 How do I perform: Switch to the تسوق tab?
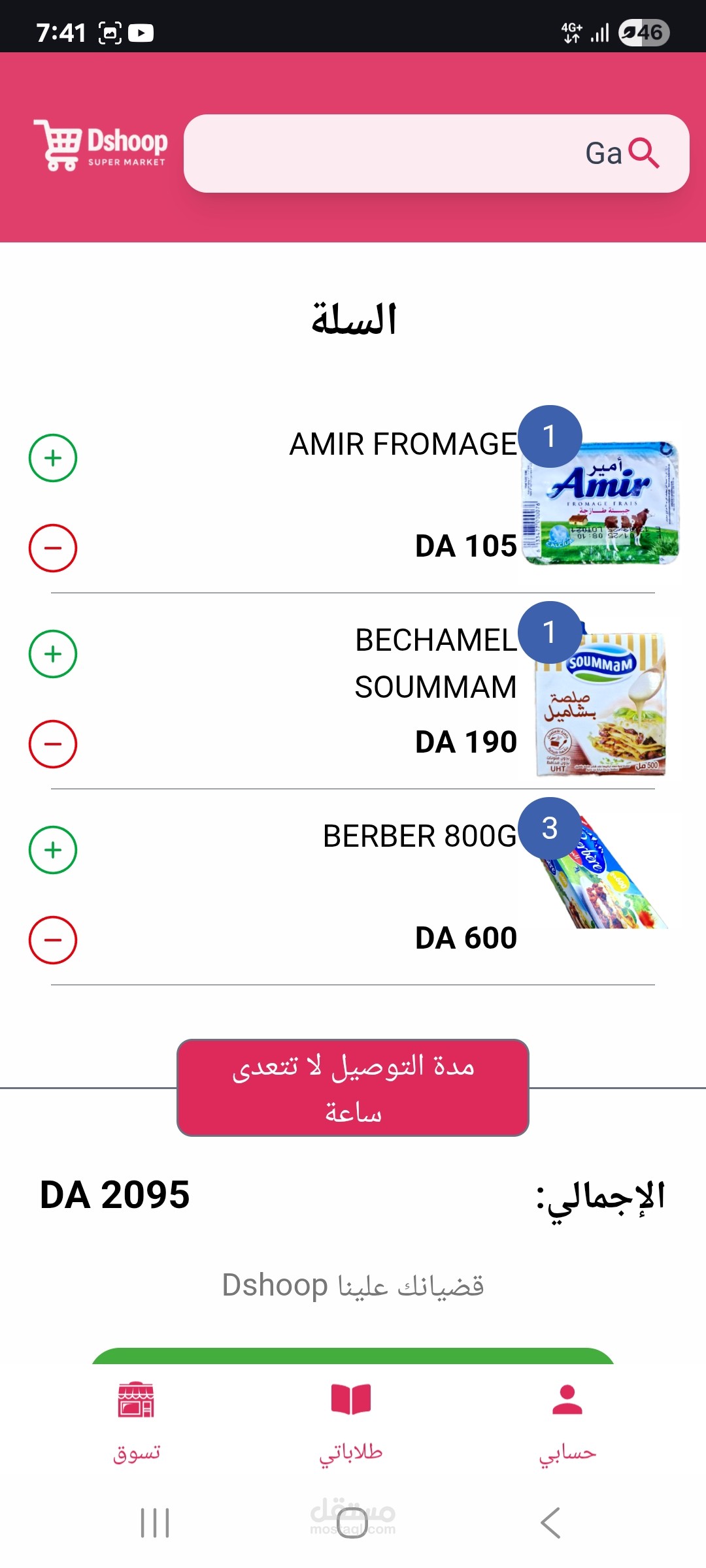[136, 1422]
